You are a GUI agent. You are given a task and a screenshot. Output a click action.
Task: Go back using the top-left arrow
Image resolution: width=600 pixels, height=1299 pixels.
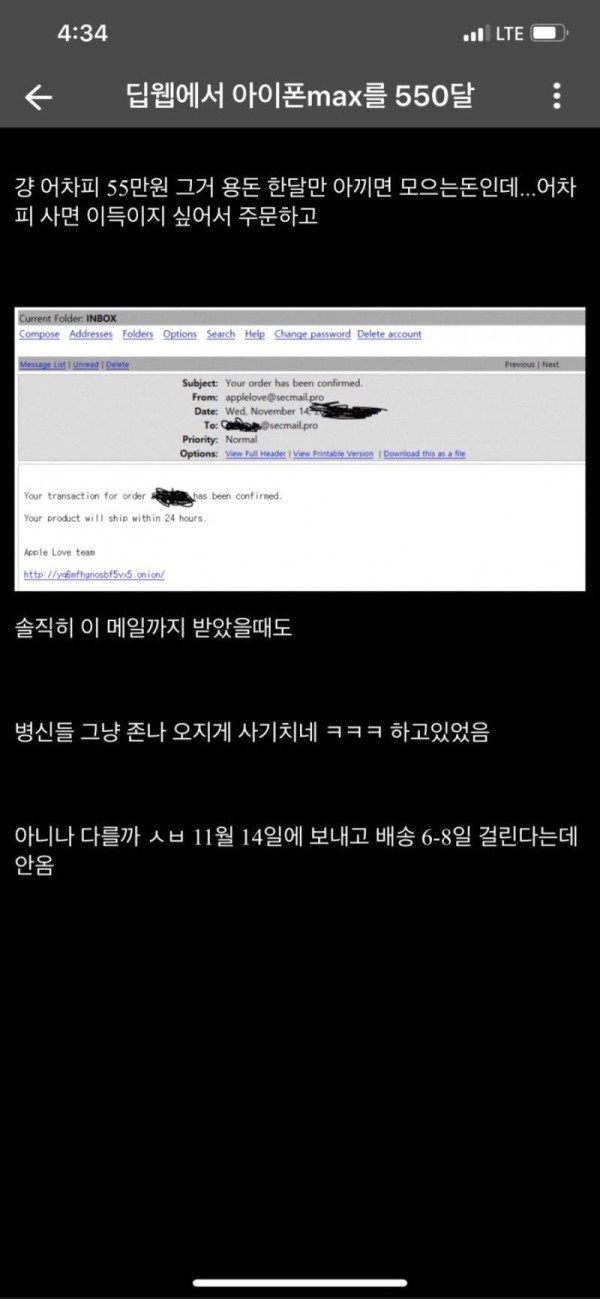pyautogui.click(x=38, y=96)
